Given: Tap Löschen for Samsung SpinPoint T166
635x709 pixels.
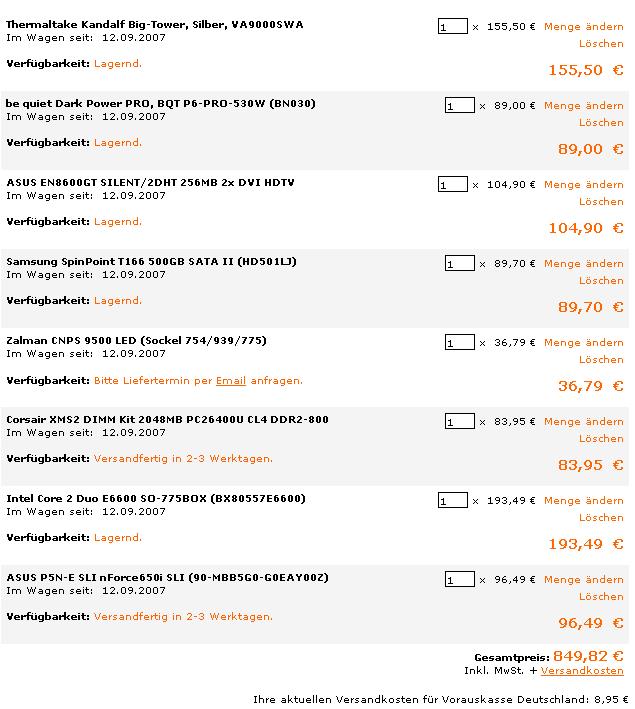Looking at the screenshot, I should (x=601, y=281).
